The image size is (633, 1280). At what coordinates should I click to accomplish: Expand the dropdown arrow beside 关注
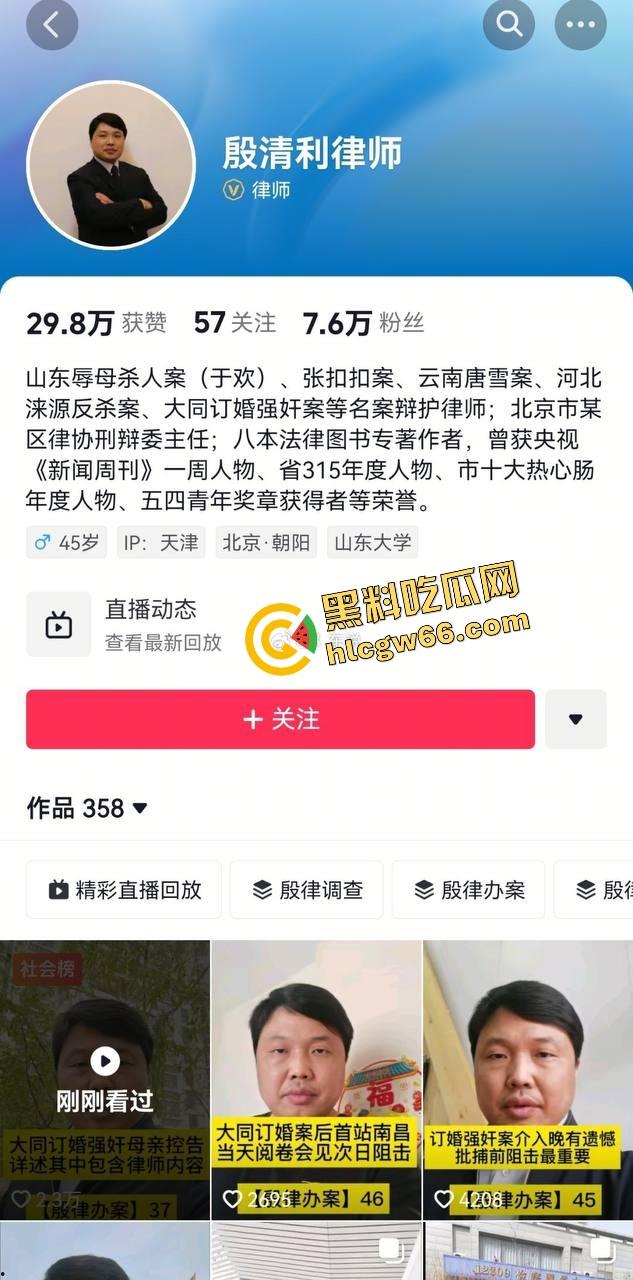[x=576, y=719]
